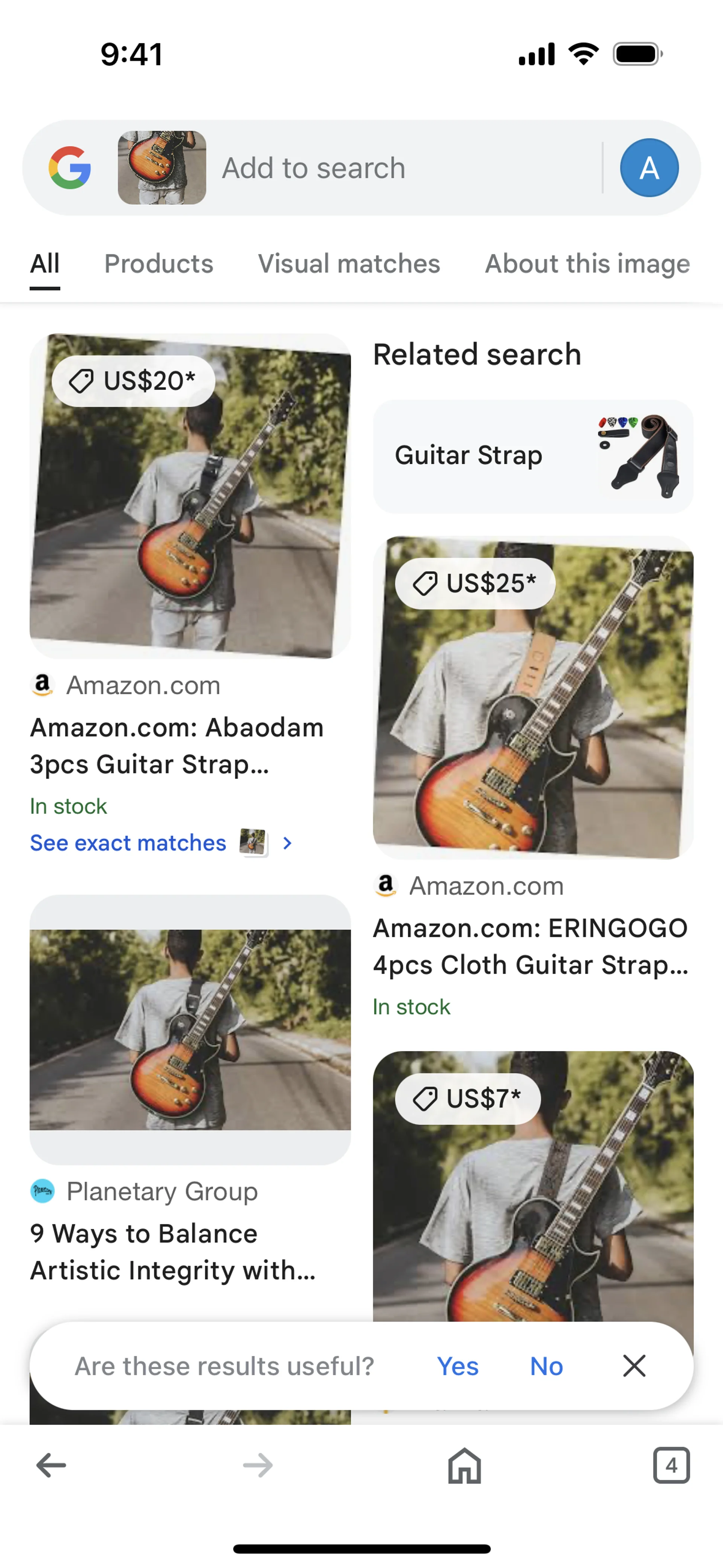Tap the searched guitar image thumbnail

point(162,168)
